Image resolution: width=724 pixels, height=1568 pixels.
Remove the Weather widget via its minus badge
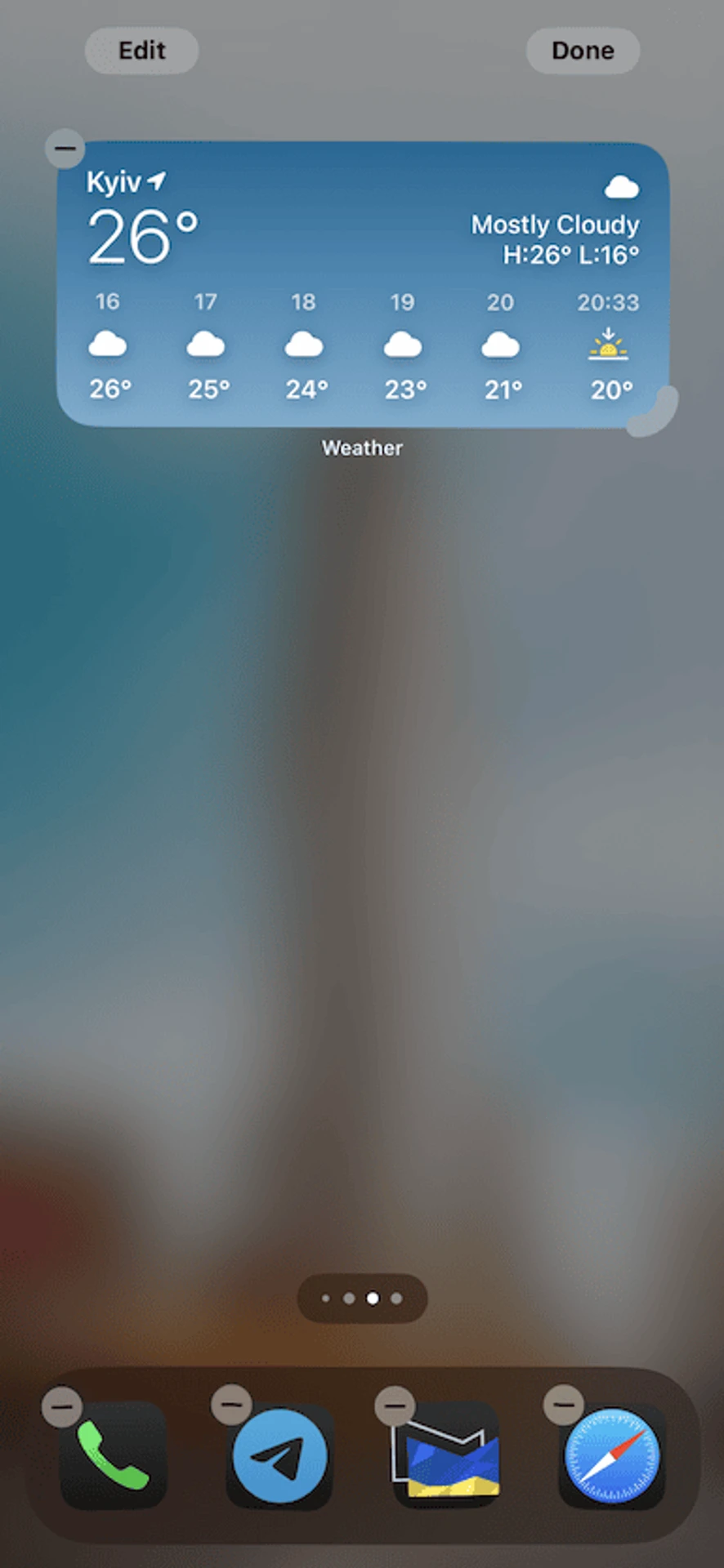point(65,149)
